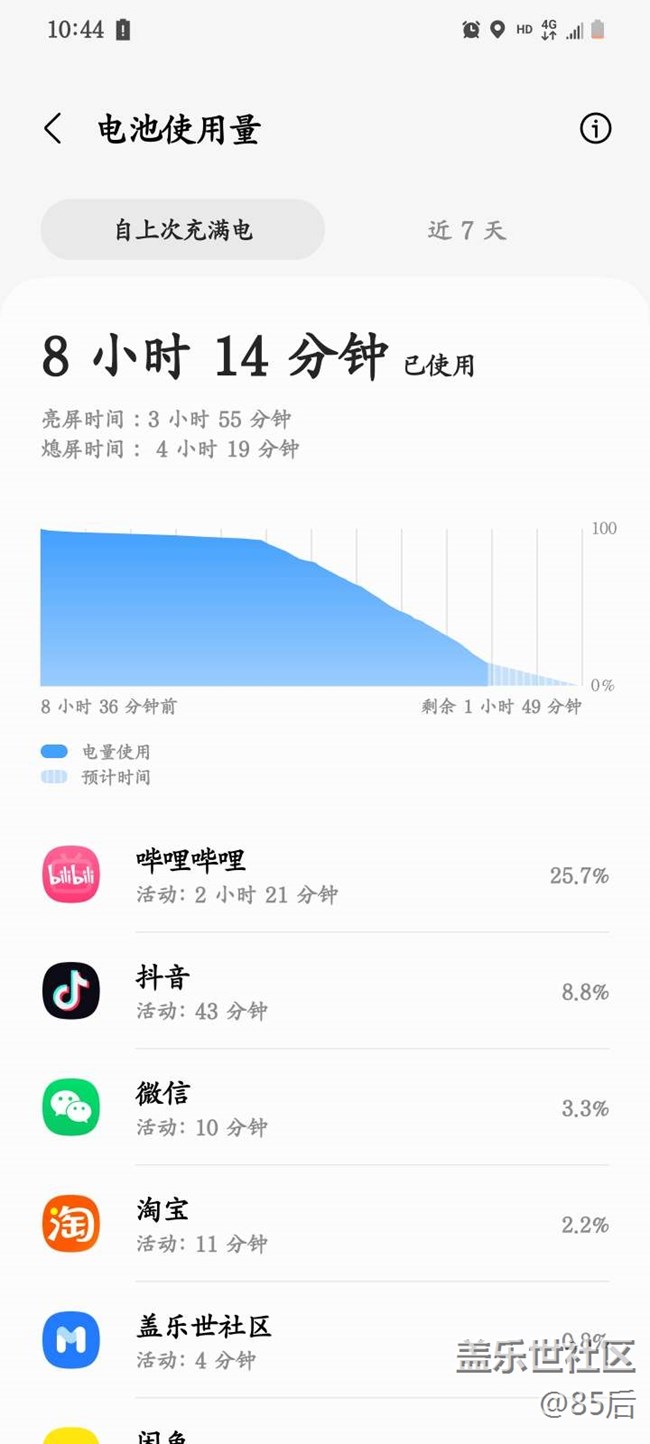Select the 自上次充满电 tab
Screen dimensions: 650x1444
pyautogui.click(x=183, y=230)
